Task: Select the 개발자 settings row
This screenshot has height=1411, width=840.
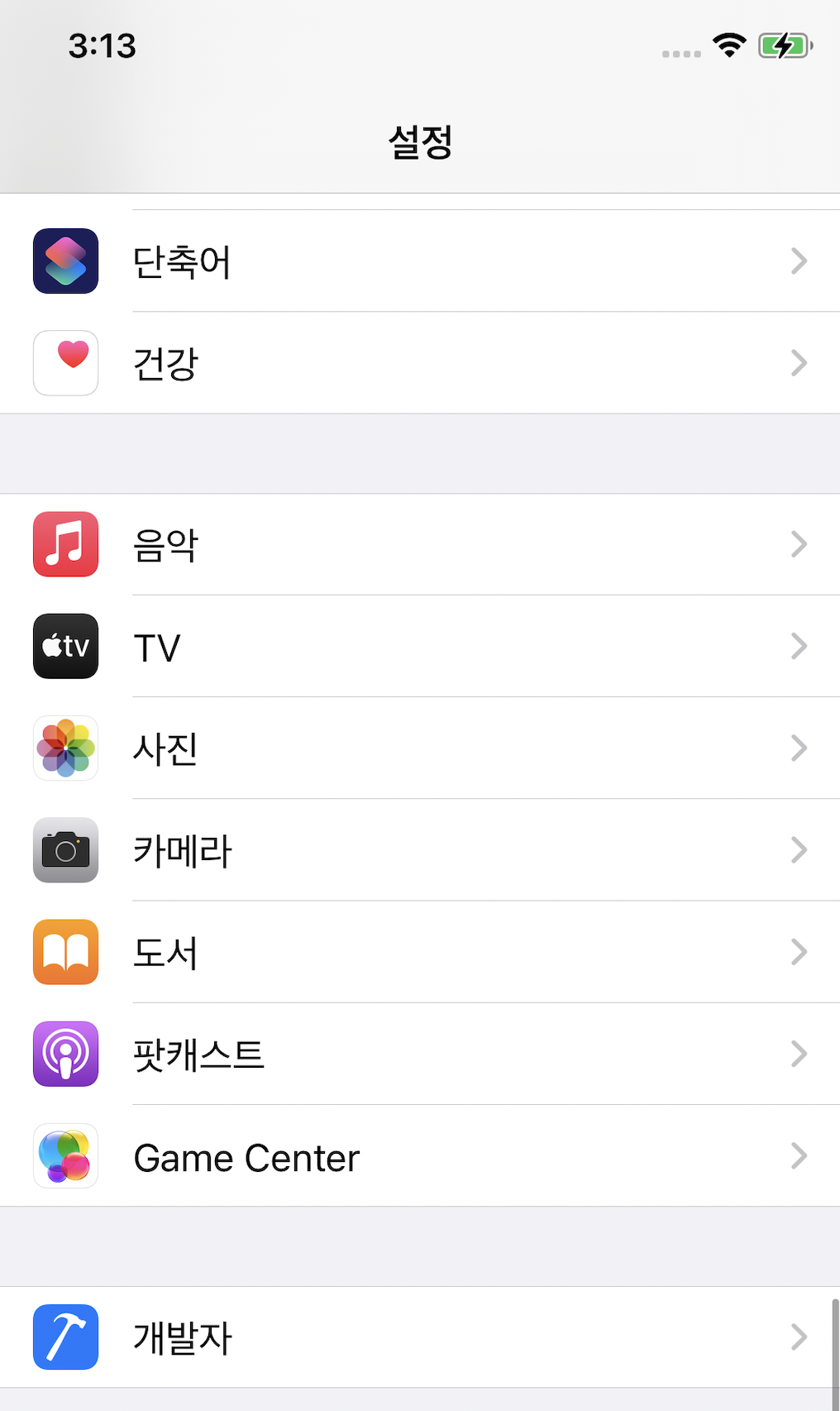Action: click(420, 1337)
